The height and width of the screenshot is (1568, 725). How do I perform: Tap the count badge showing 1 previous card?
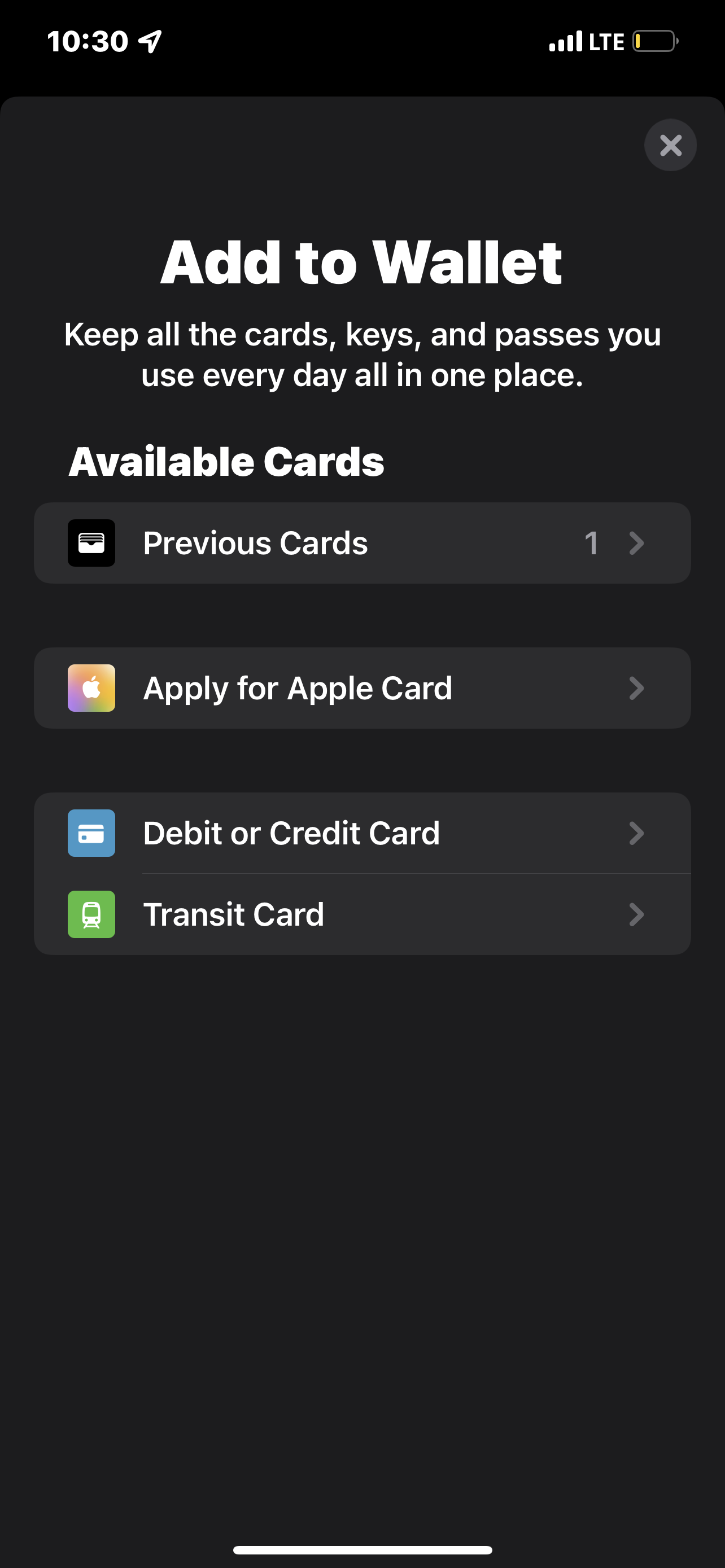[x=592, y=544]
